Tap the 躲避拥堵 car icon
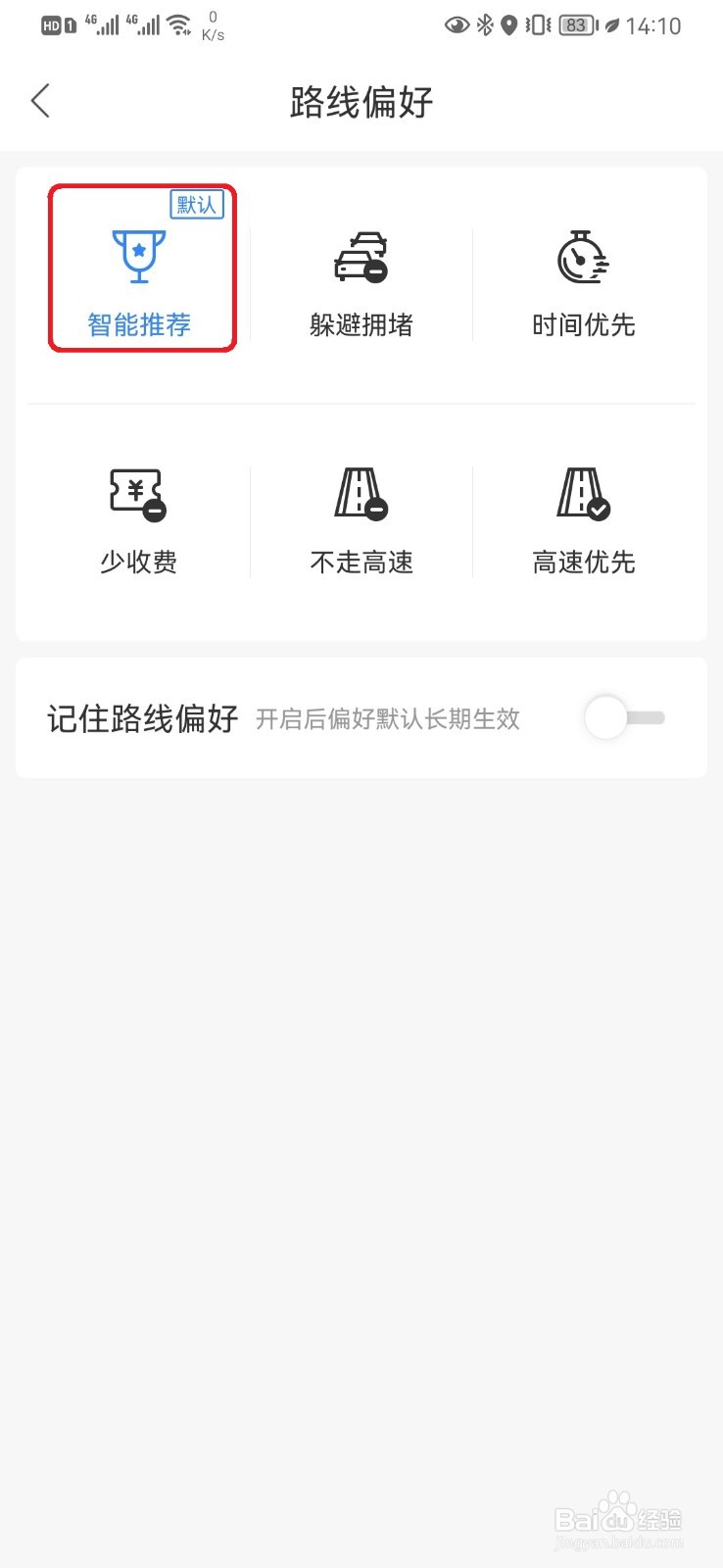Viewport: 723px width, 1568px height. point(361,257)
